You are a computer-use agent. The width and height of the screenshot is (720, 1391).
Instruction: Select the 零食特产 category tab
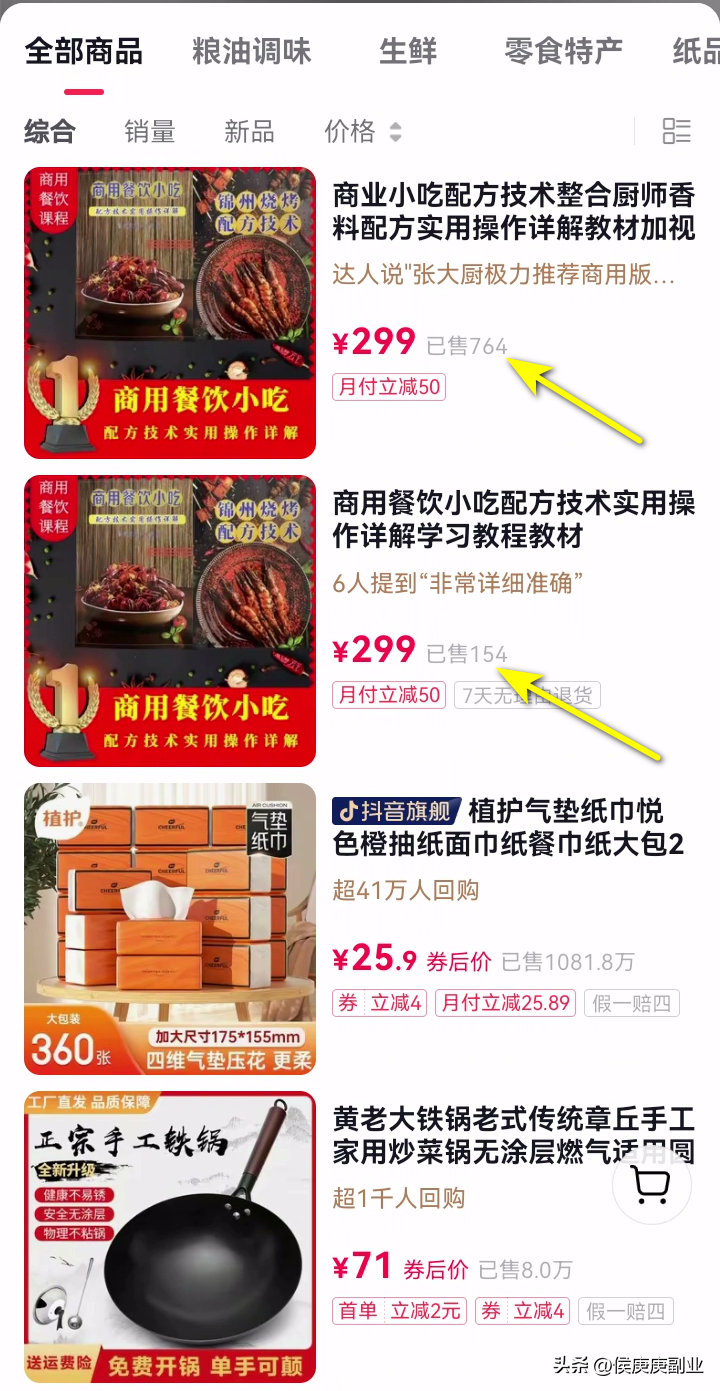(563, 51)
